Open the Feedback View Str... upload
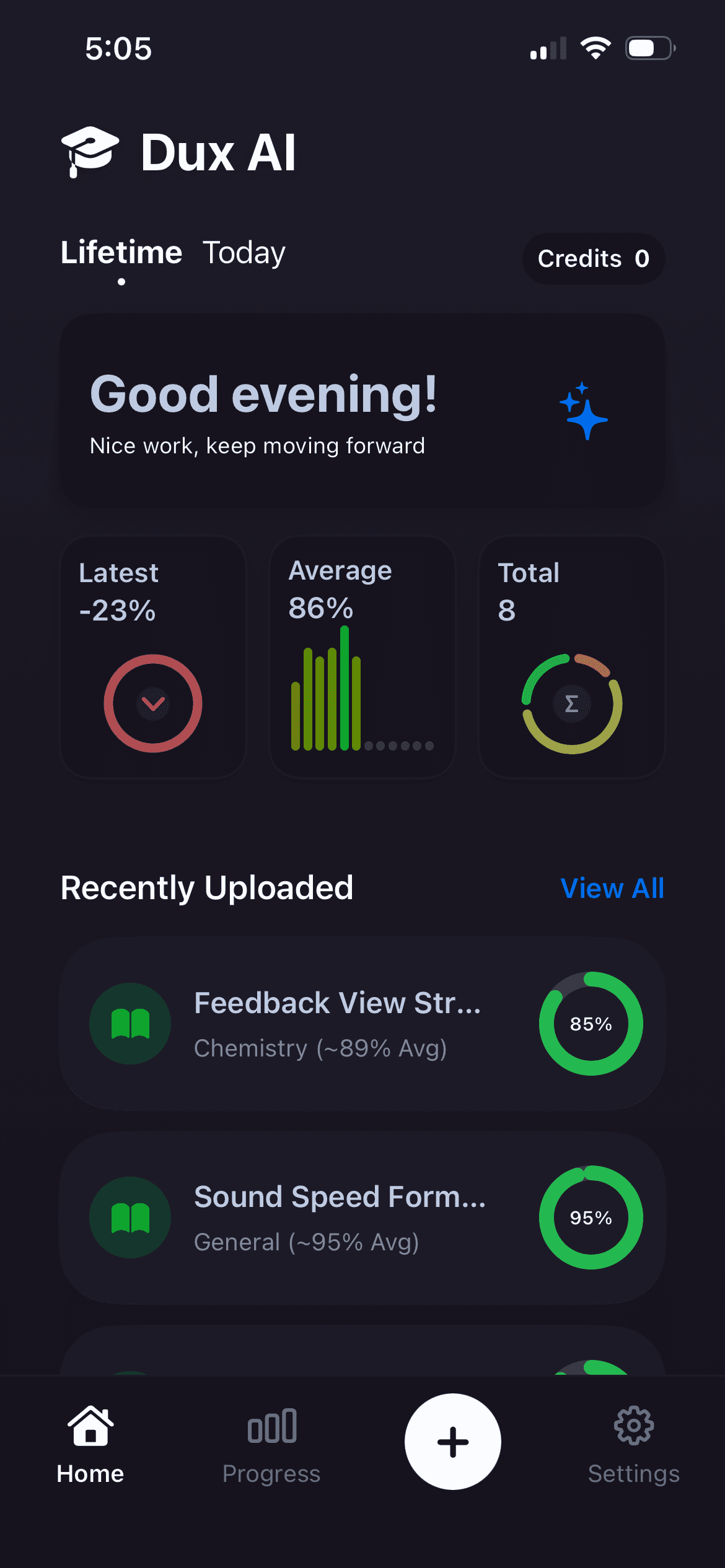Viewport: 725px width, 1568px height. pos(362,1024)
